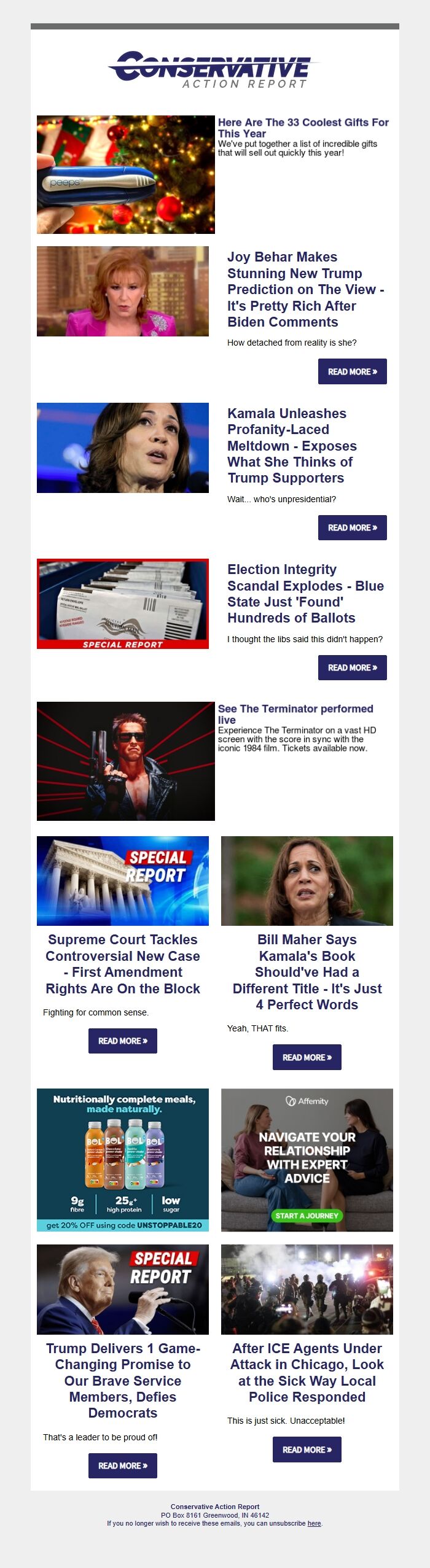Screen dimensions: 430x1568
Task: Open the Chicago police night photo
Action: coord(307,1289)
